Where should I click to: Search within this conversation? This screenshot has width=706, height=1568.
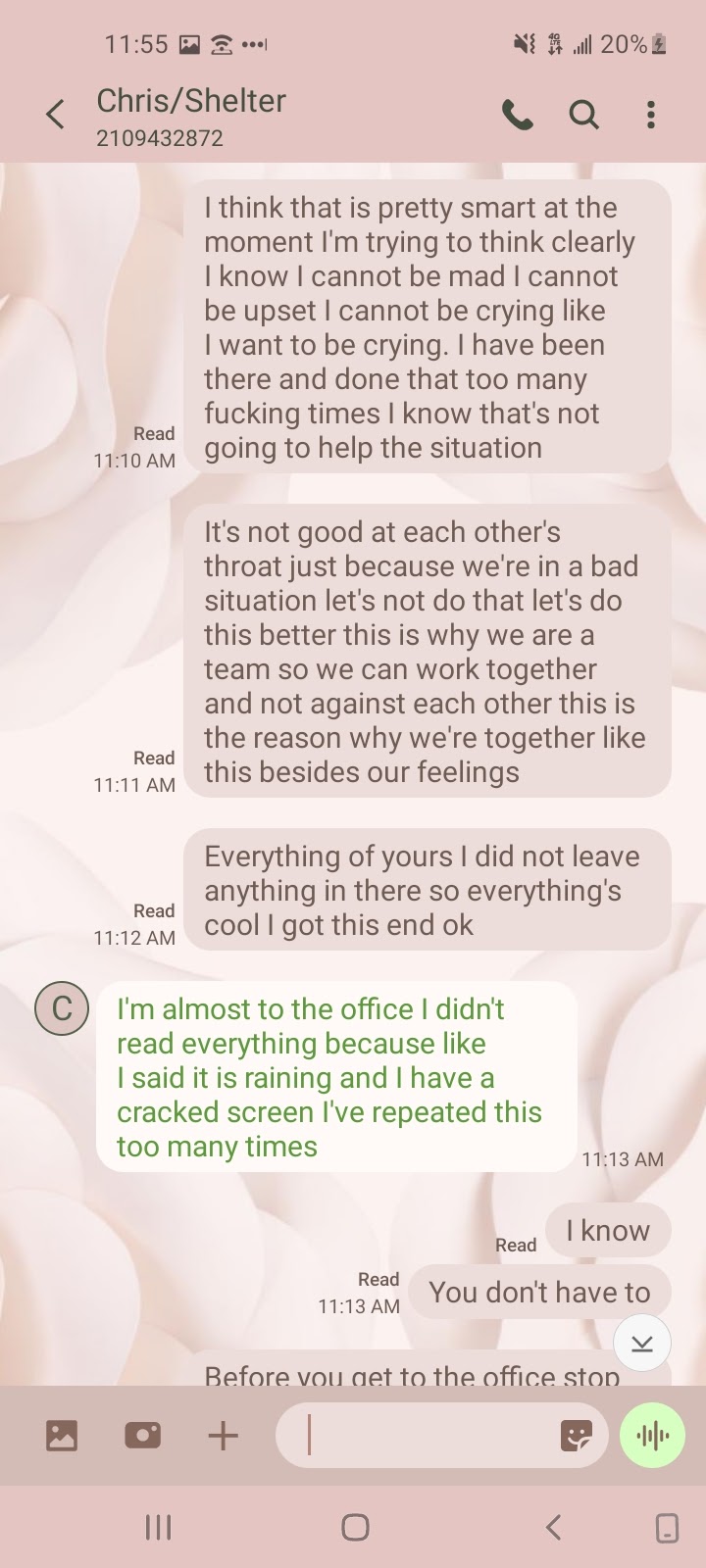click(584, 116)
